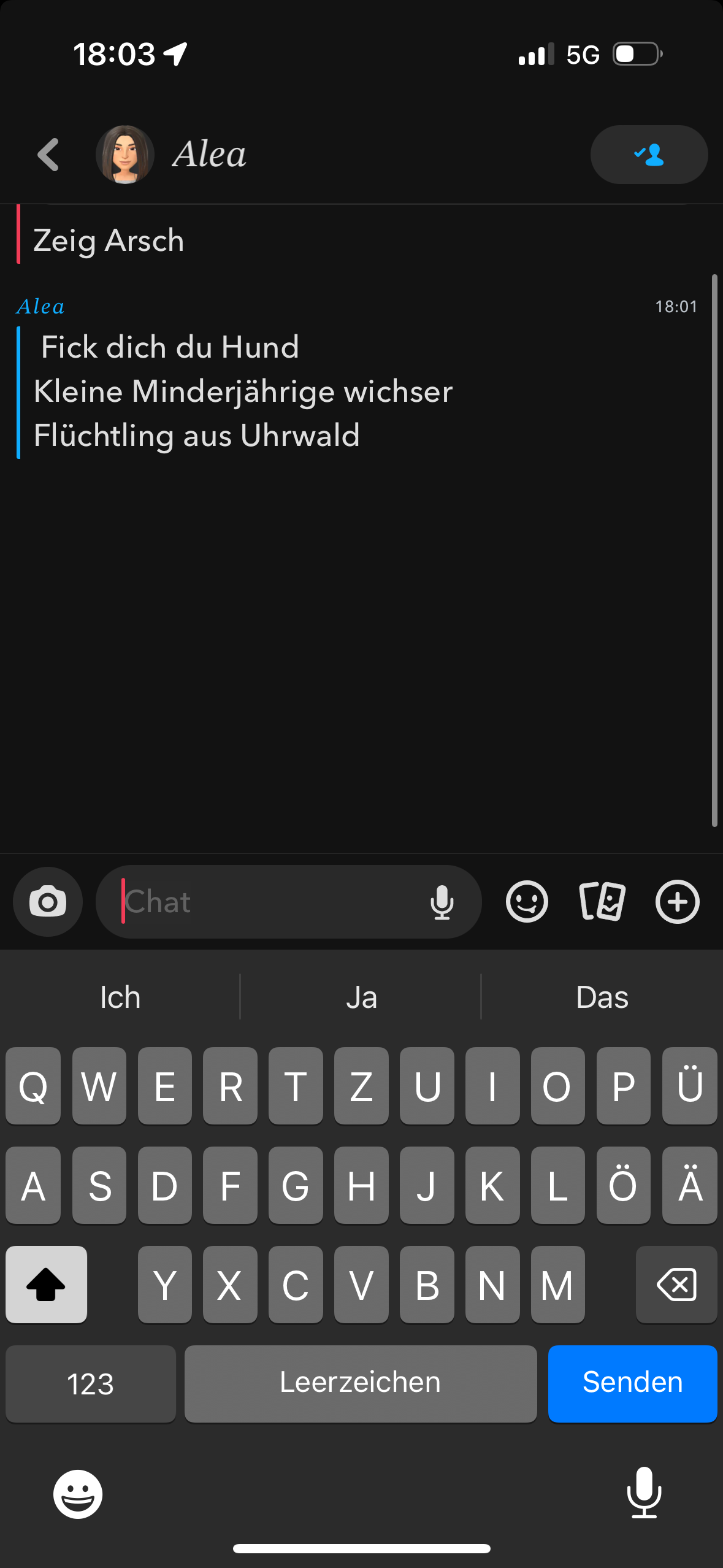This screenshot has height=1568, width=723.
Task: Open the sticker and emoji picker
Action: point(527,902)
